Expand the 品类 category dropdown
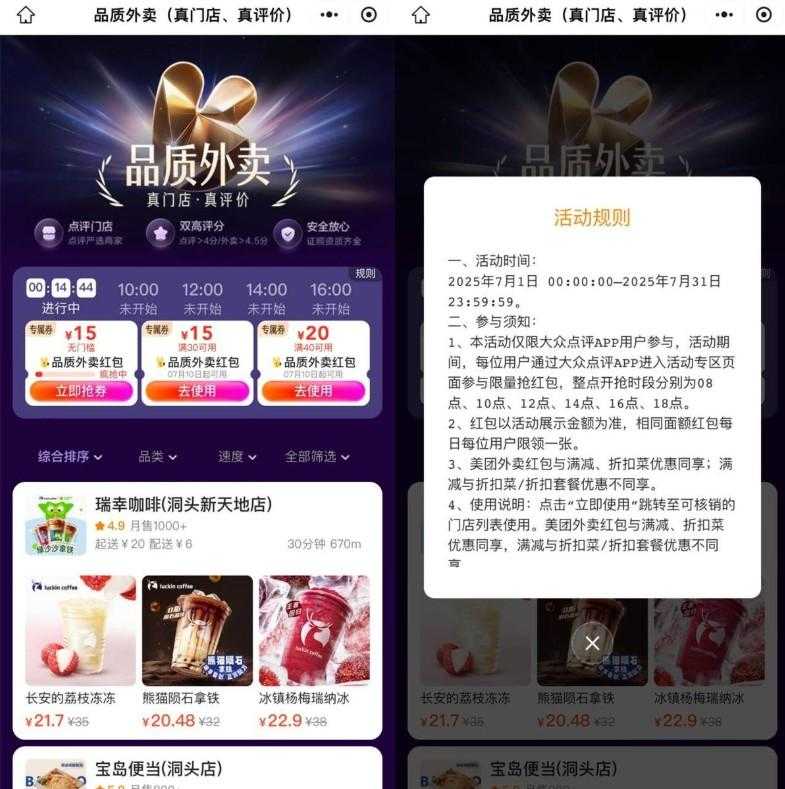Image resolution: width=785 pixels, height=789 pixels. 157,457
